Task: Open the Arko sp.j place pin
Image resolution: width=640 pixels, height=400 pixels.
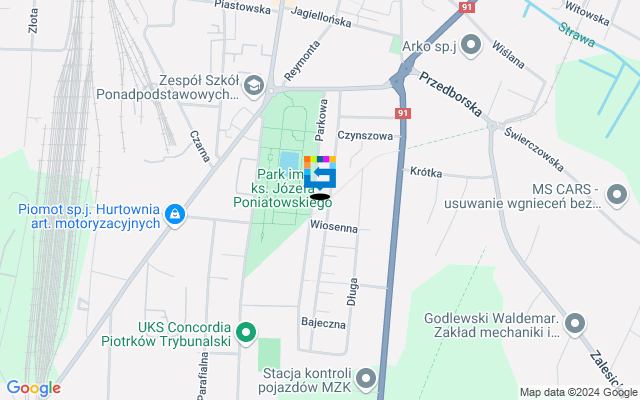Action: pyautogui.click(x=472, y=45)
